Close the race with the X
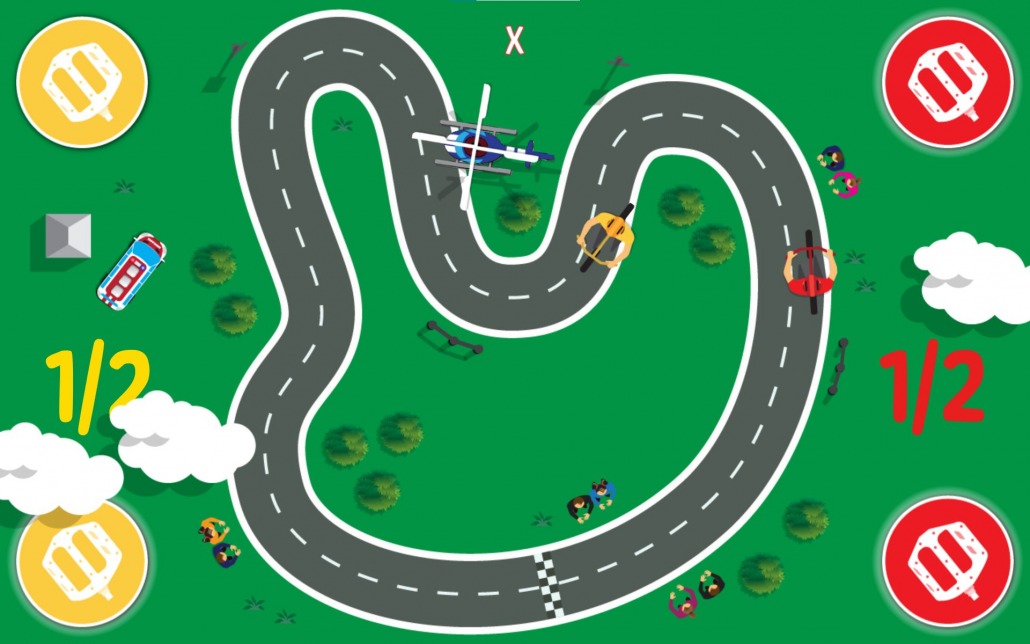This screenshot has height=644, width=1030. [514, 40]
